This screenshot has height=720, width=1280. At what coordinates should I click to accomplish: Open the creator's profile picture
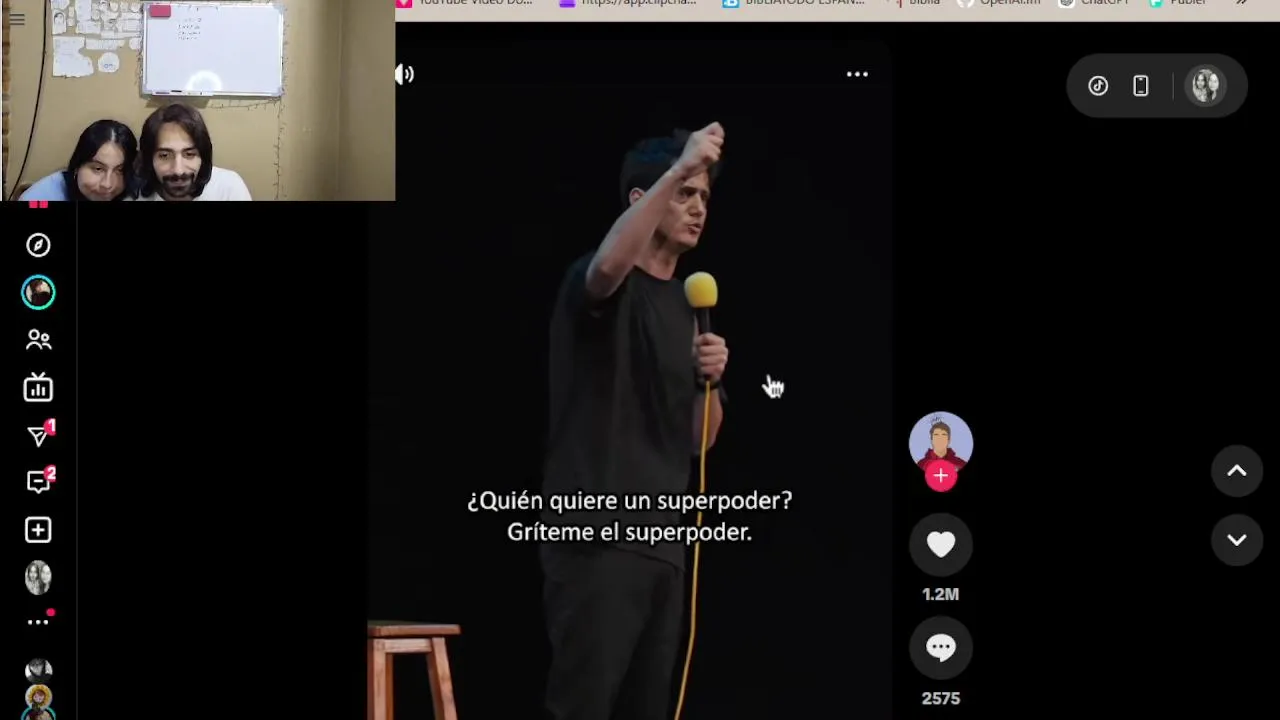click(x=940, y=440)
